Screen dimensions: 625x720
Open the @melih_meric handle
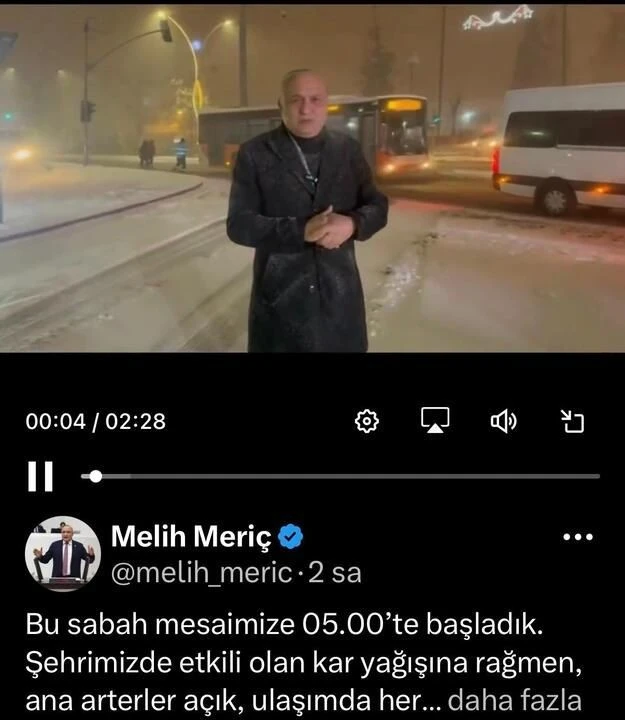coord(199,573)
